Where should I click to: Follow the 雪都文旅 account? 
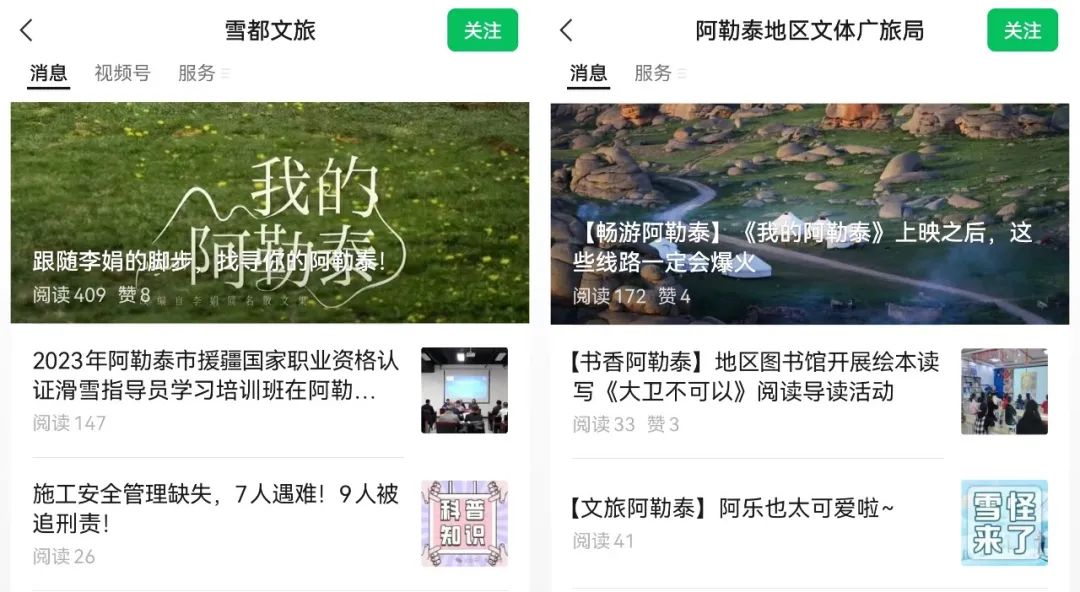(x=482, y=31)
